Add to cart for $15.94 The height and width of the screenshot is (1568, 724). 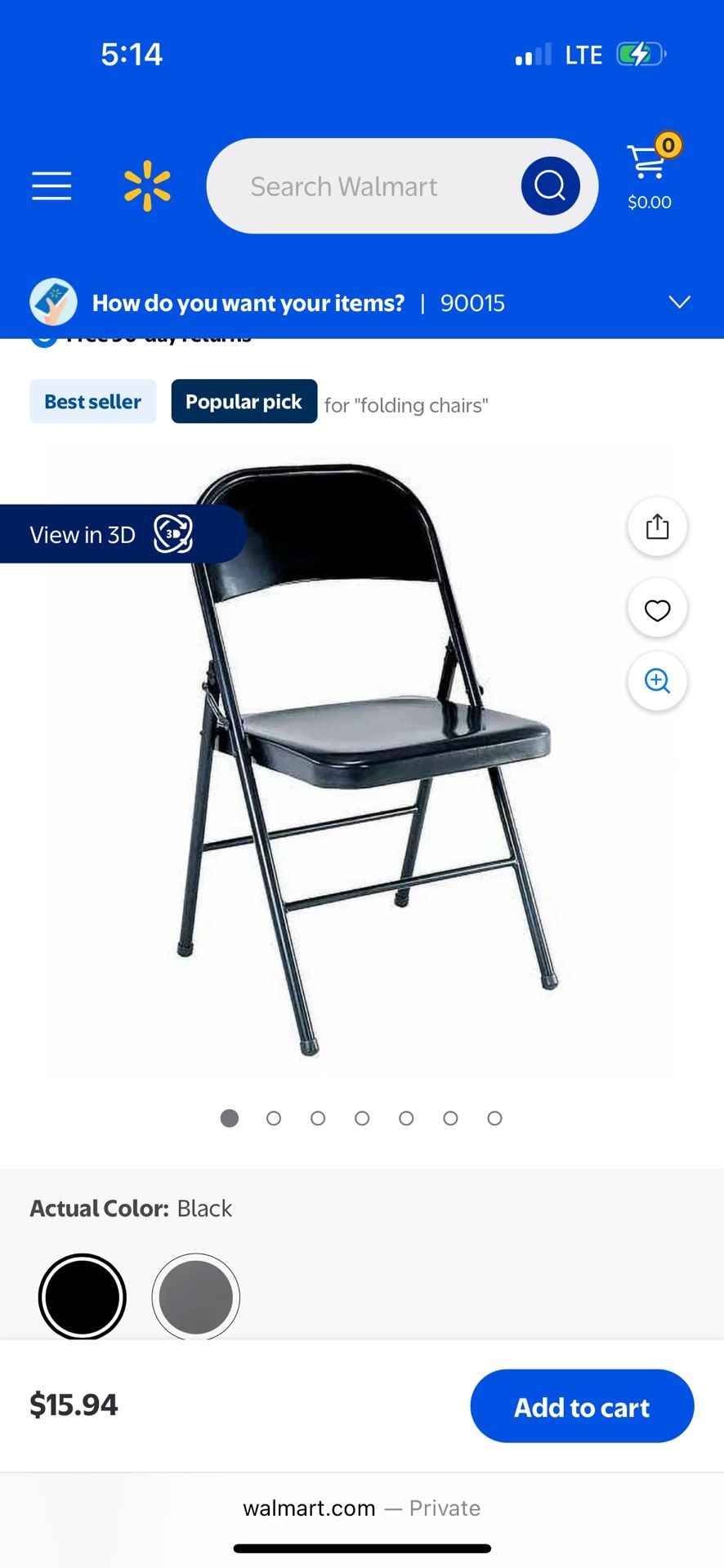coord(582,1406)
